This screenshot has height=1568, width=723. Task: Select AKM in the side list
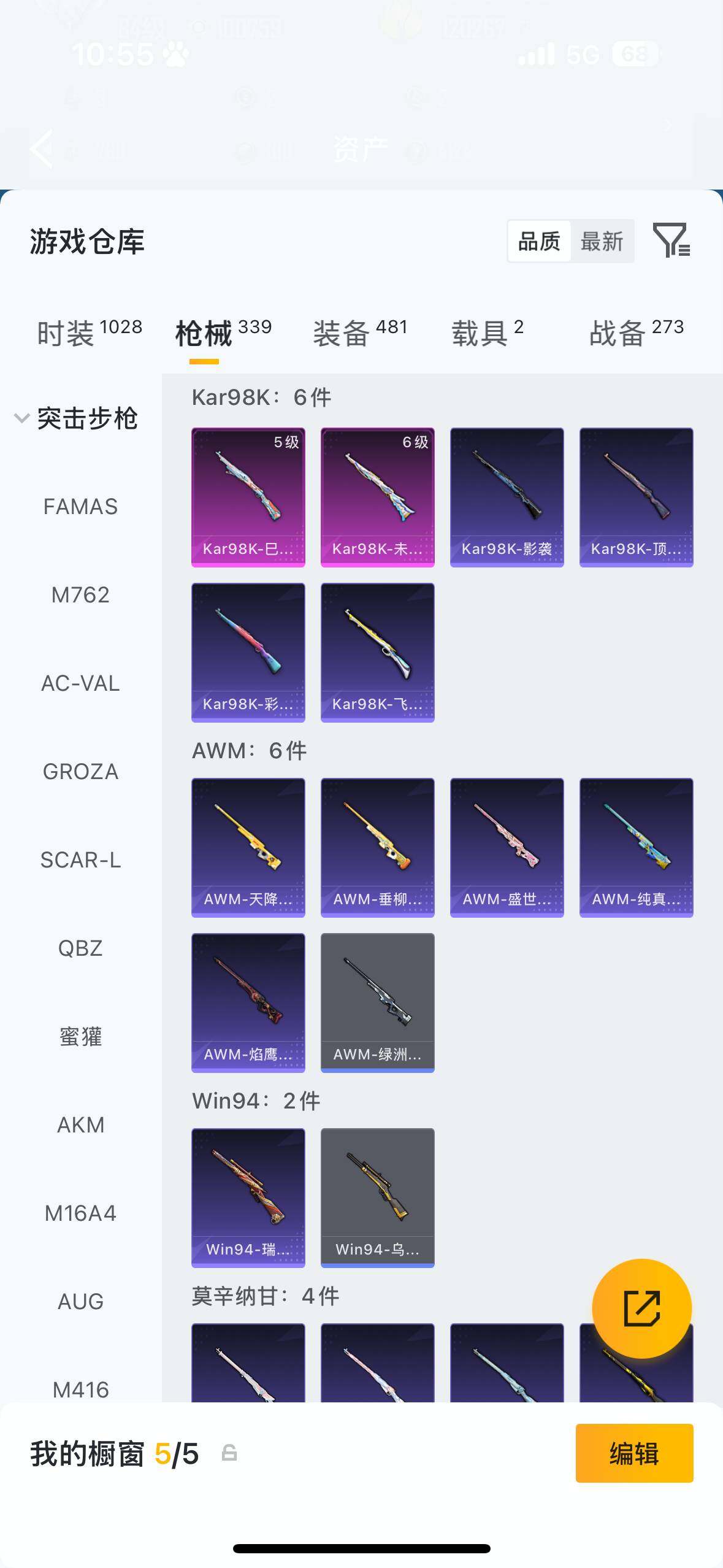point(80,1125)
